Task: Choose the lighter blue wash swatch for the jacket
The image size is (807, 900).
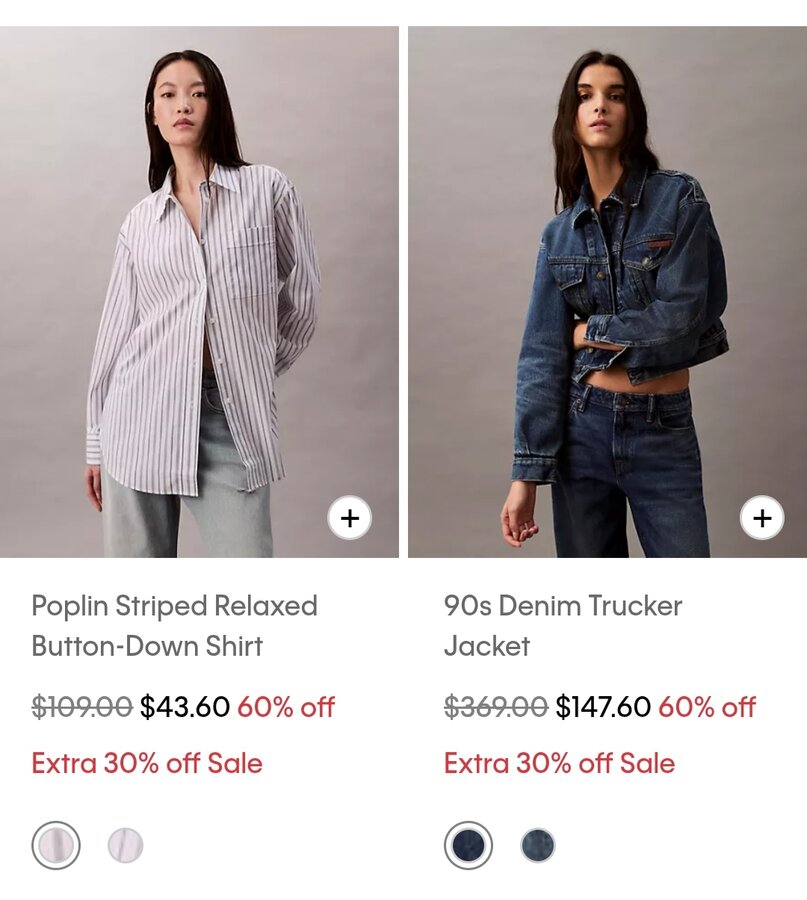Action: (538, 846)
